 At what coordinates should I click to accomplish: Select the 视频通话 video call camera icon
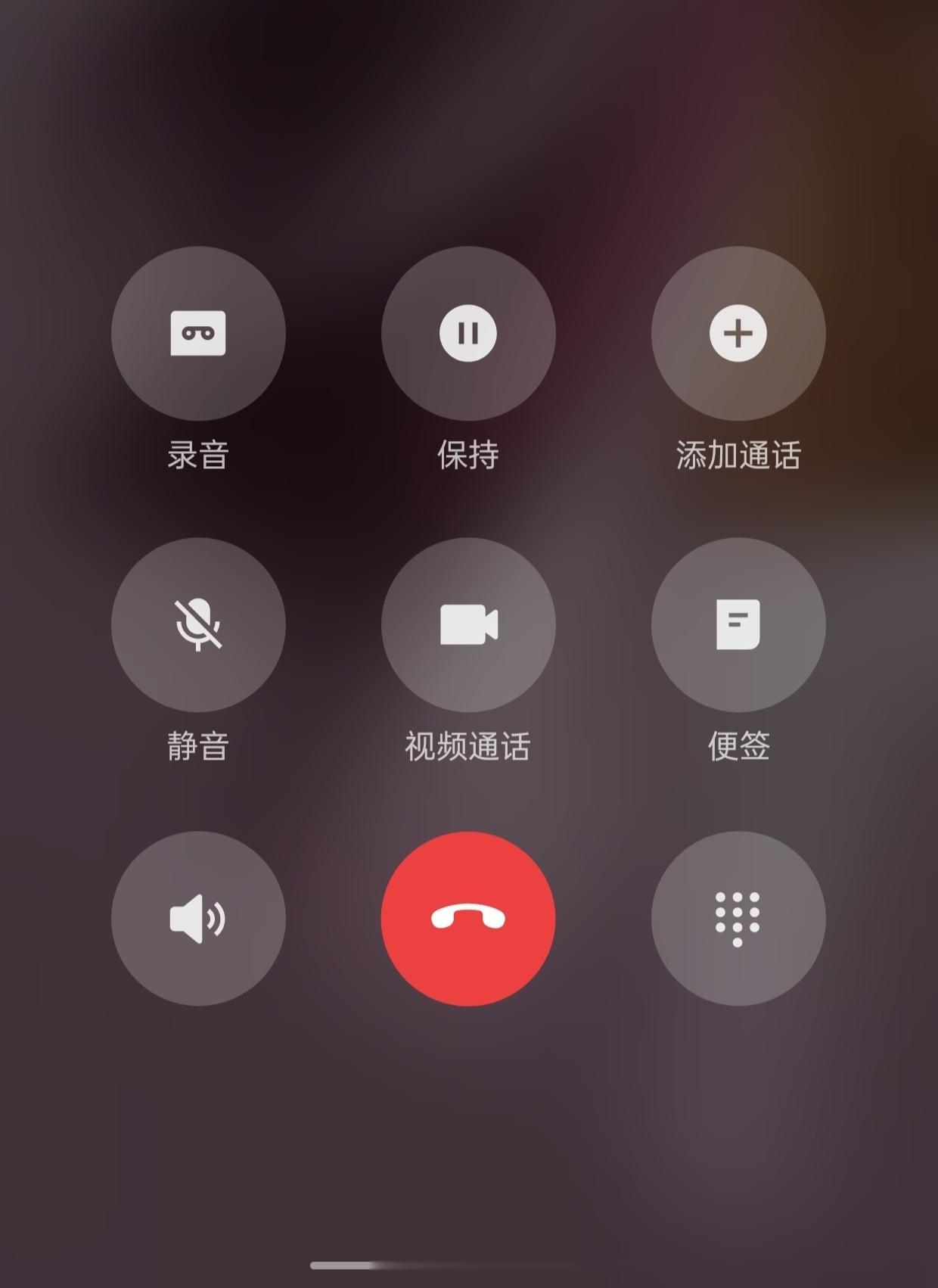[x=467, y=624]
